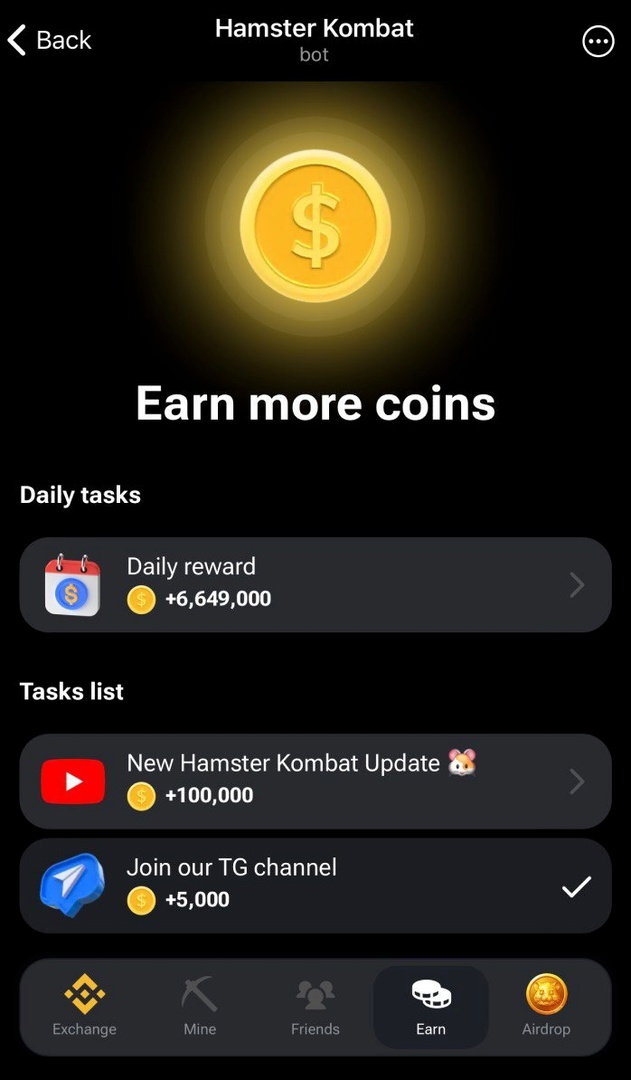The image size is (631, 1080).
Task: Open the three-dot options menu
Action: tap(598, 41)
